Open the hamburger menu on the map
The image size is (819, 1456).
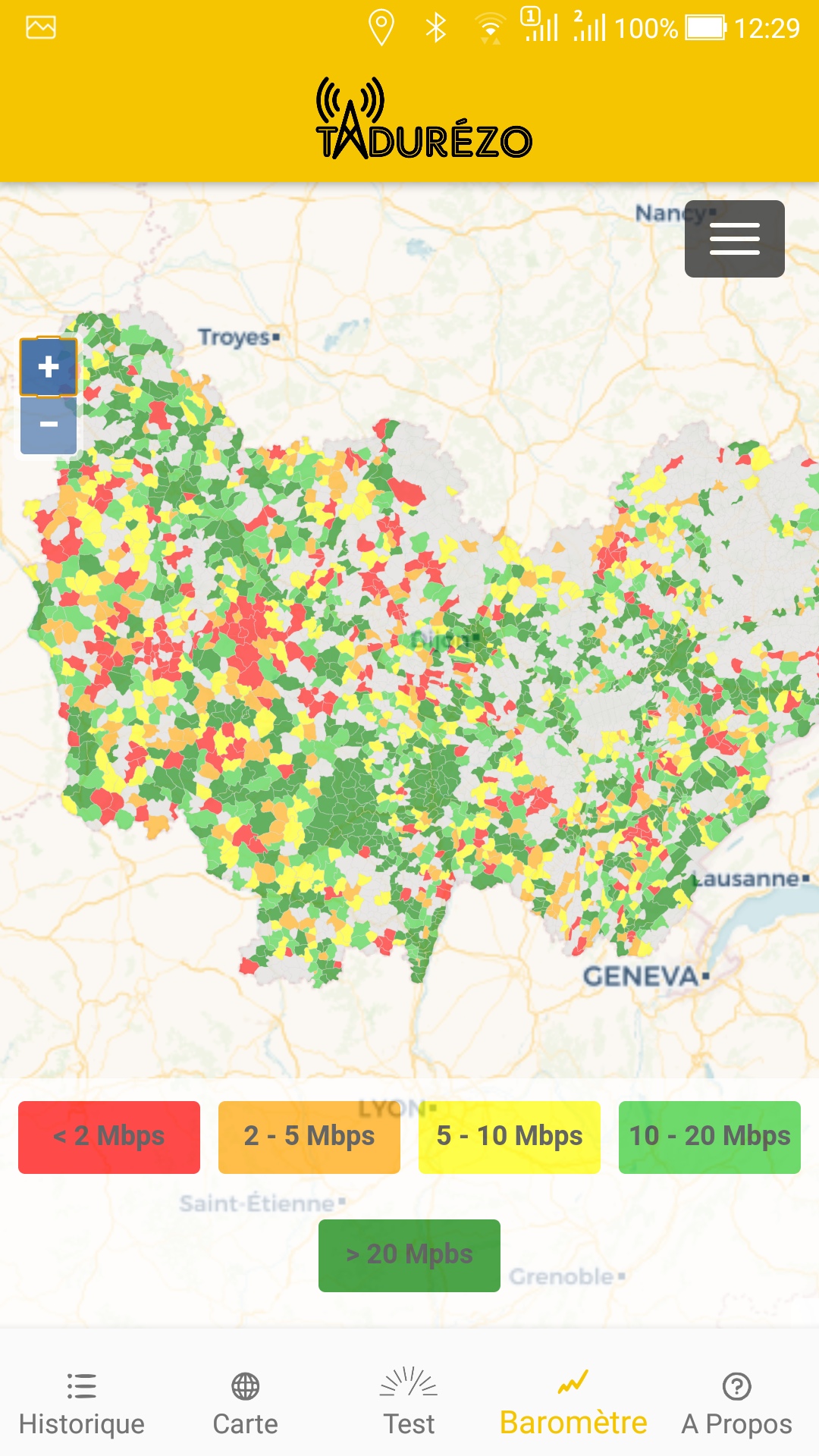[734, 239]
